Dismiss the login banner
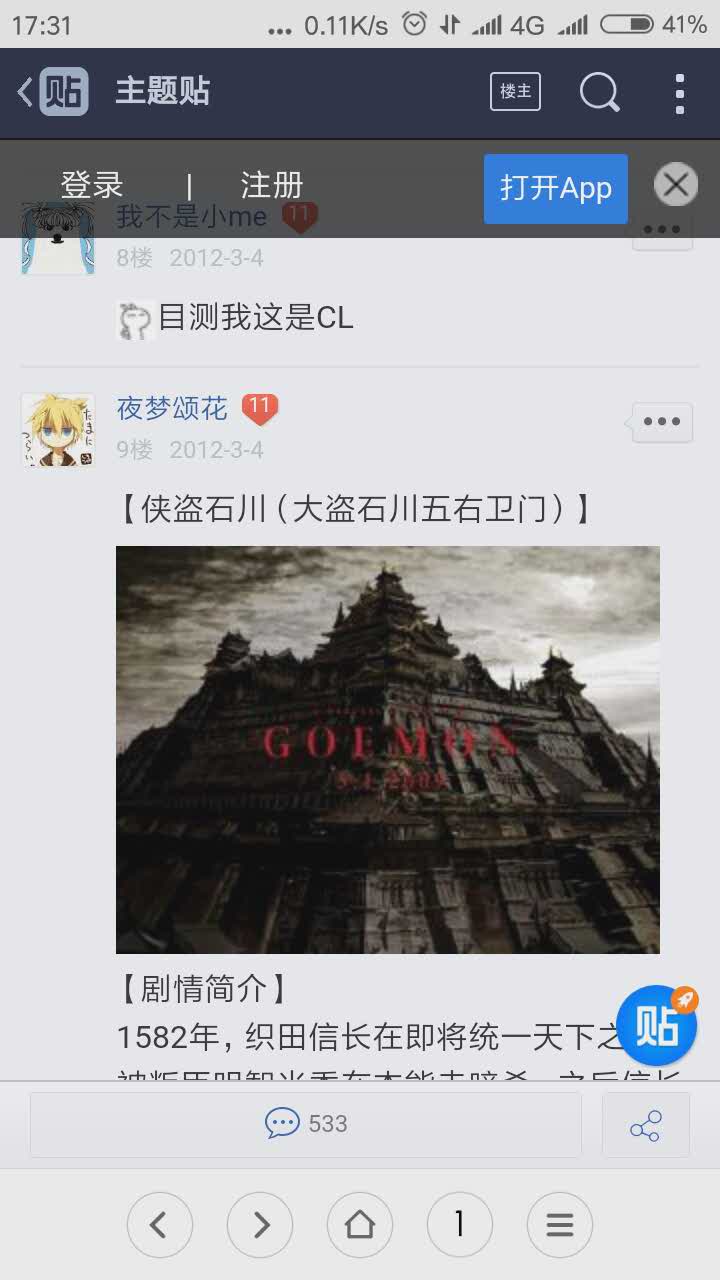 coord(675,185)
